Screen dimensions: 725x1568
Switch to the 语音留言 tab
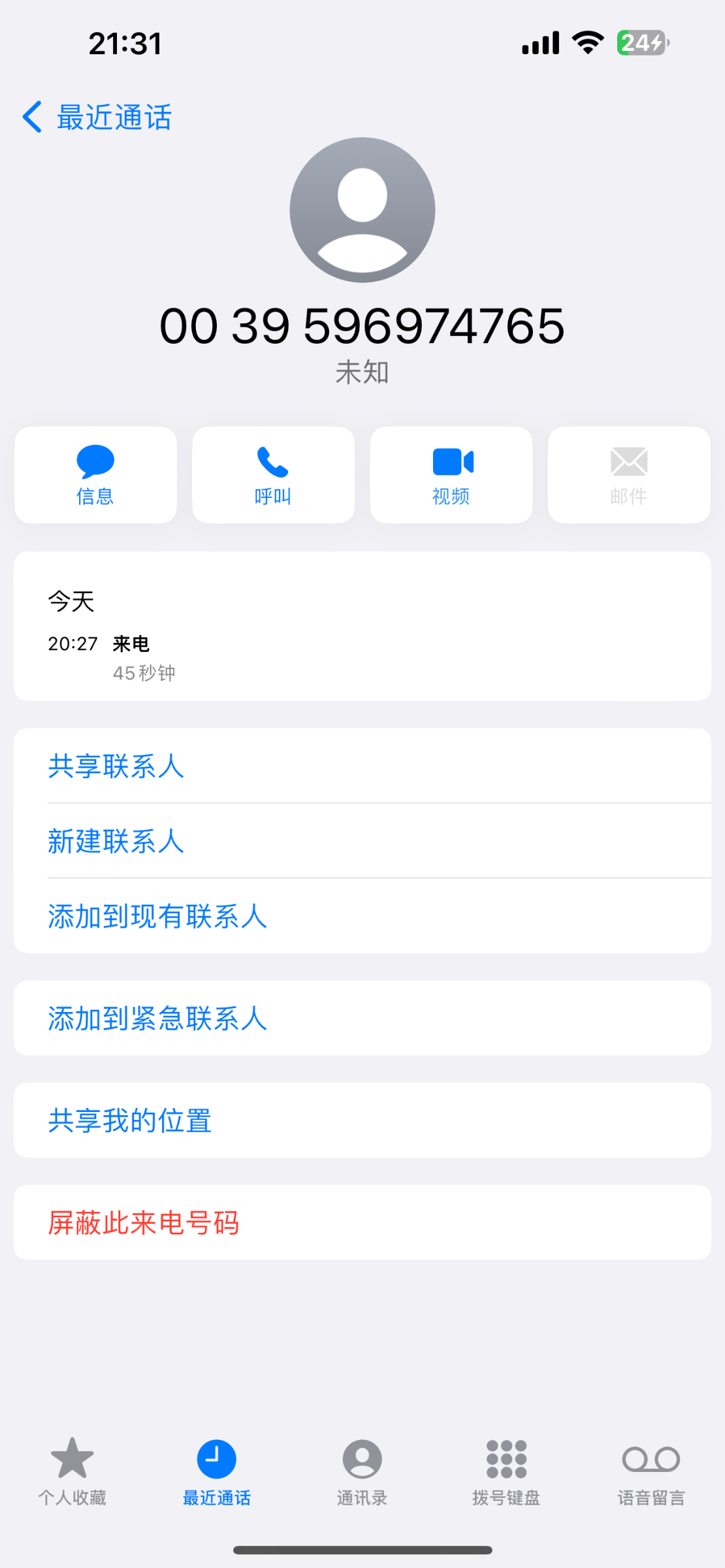pos(651,1470)
